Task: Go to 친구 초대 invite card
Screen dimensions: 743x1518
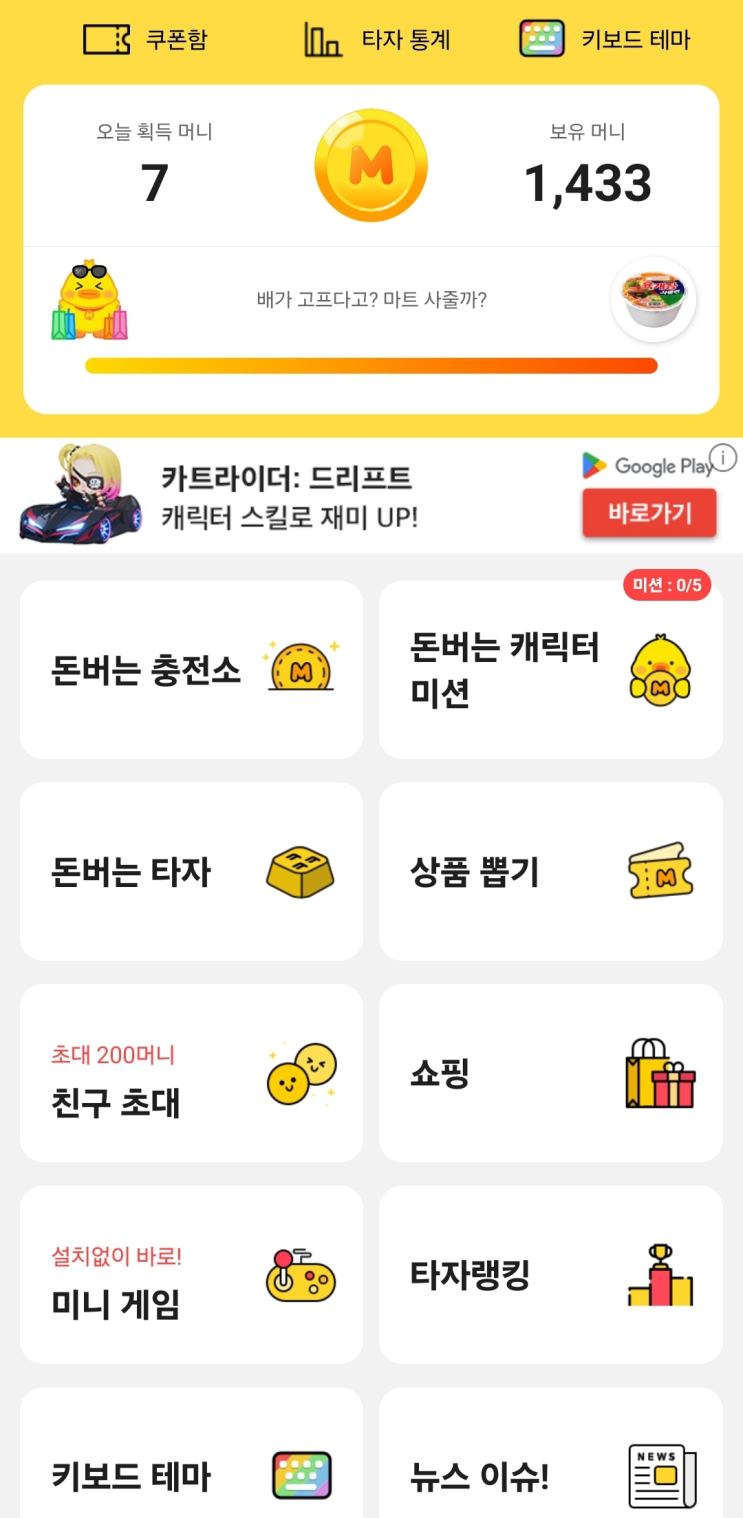Action: click(191, 1073)
